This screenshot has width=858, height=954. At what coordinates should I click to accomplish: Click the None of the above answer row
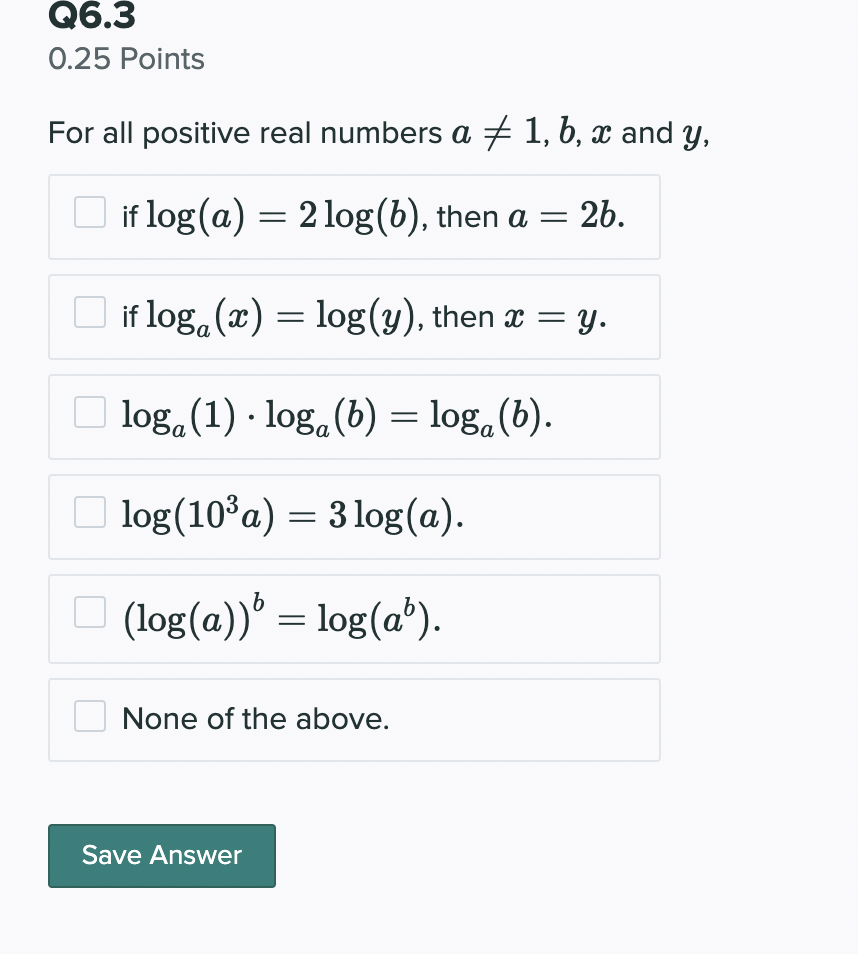point(354,719)
